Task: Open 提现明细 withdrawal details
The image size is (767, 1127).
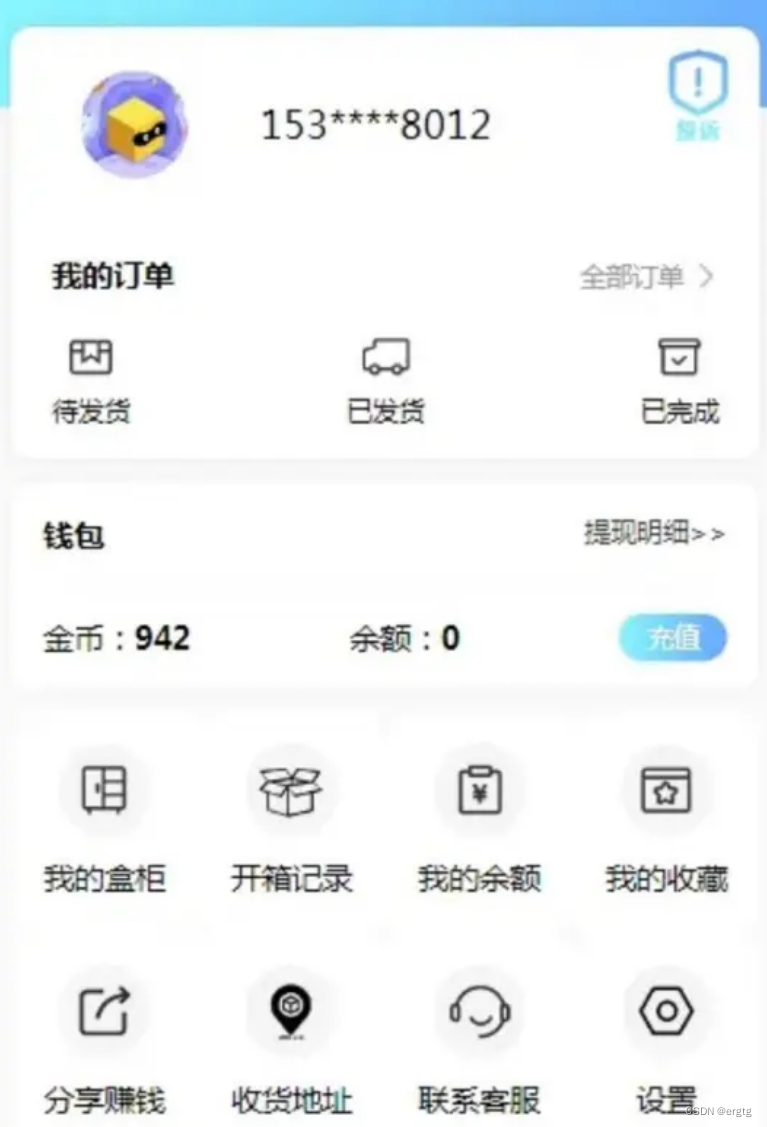Action: 654,533
